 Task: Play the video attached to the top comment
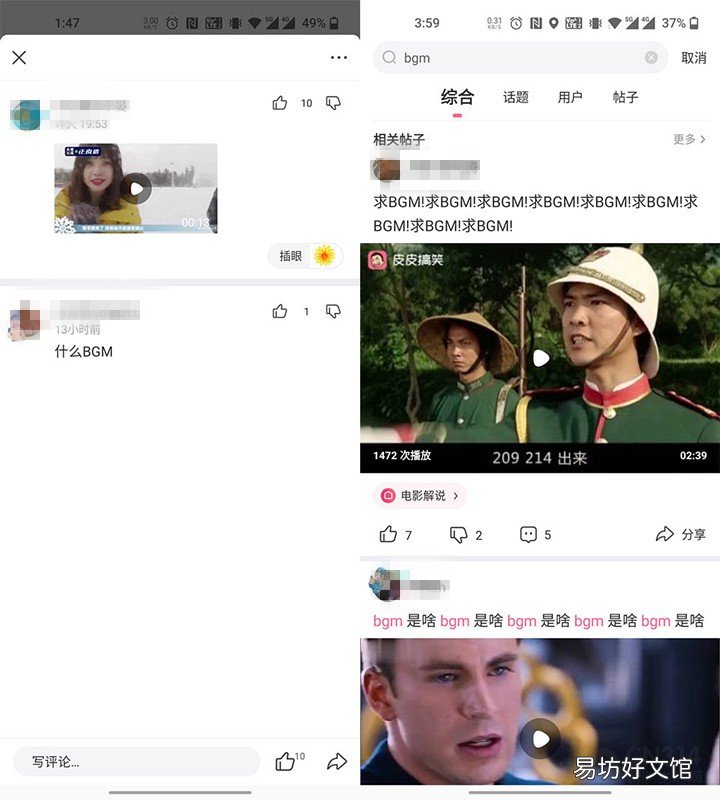point(136,188)
